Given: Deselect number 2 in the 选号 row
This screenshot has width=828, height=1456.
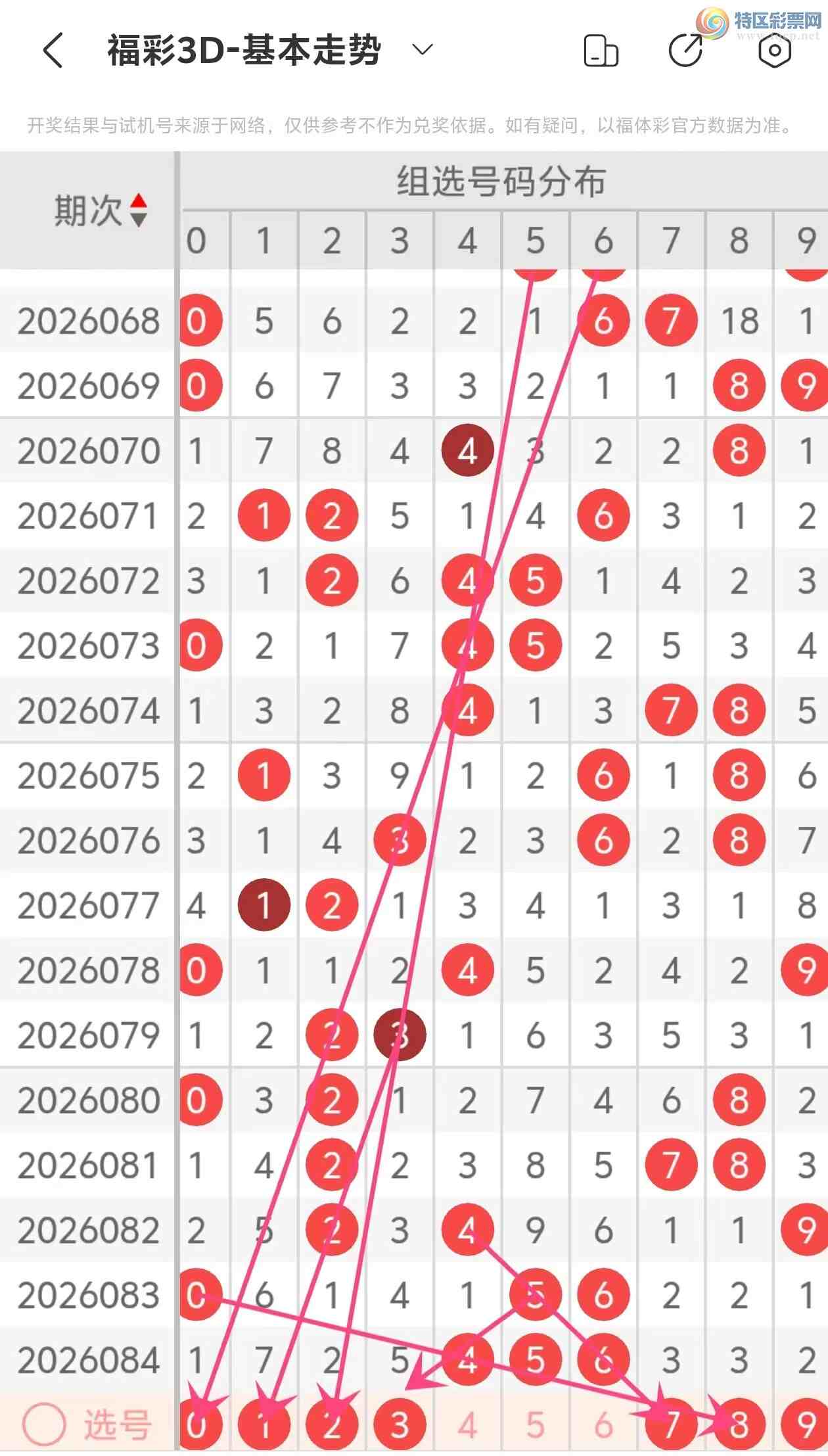Looking at the screenshot, I should point(332,1425).
